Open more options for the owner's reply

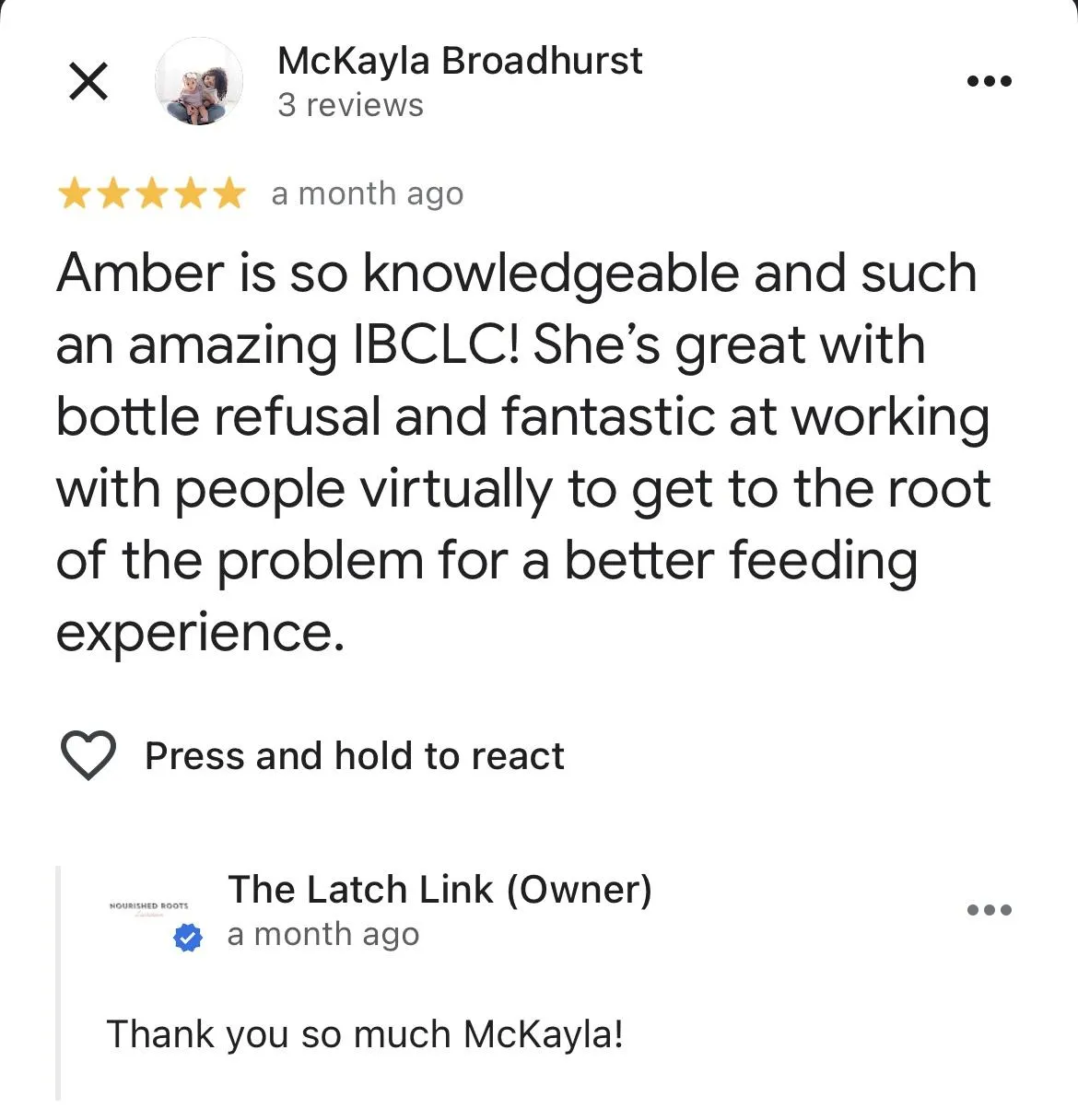click(989, 910)
